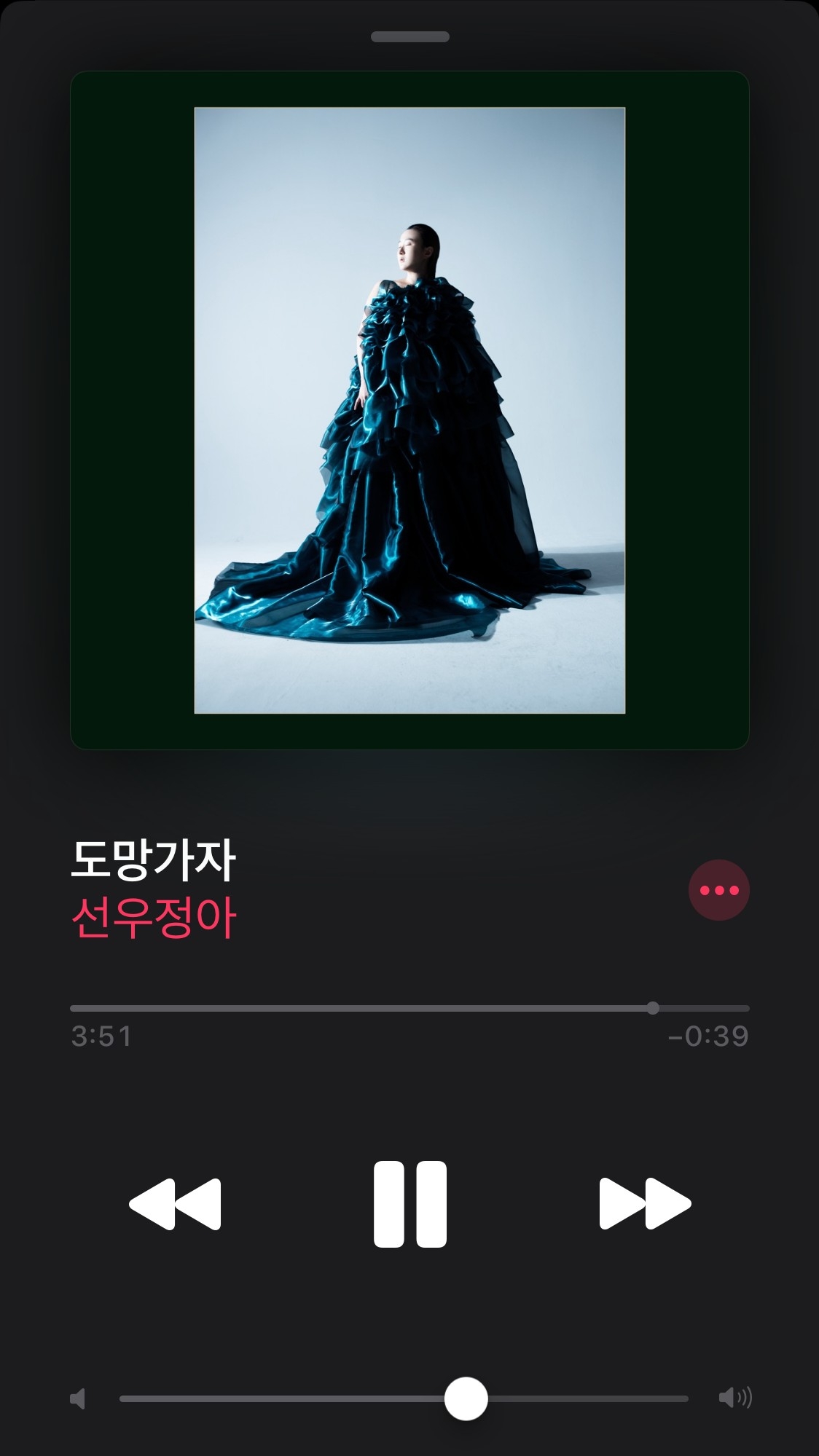Open the three-dot more options menu
The width and height of the screenshot is (819, 1456).
click(x=718, y=890)
